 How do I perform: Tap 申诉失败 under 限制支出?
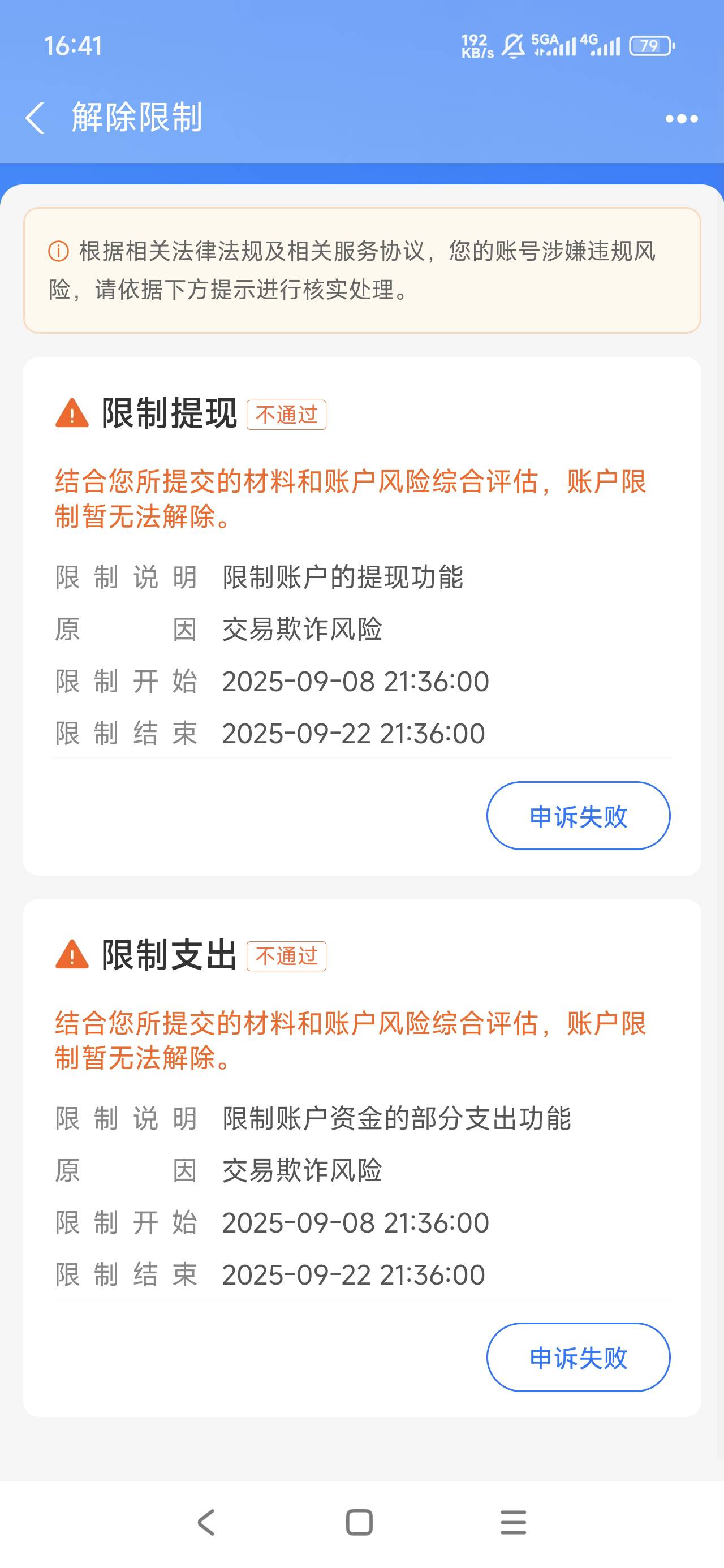(578, 1357)
